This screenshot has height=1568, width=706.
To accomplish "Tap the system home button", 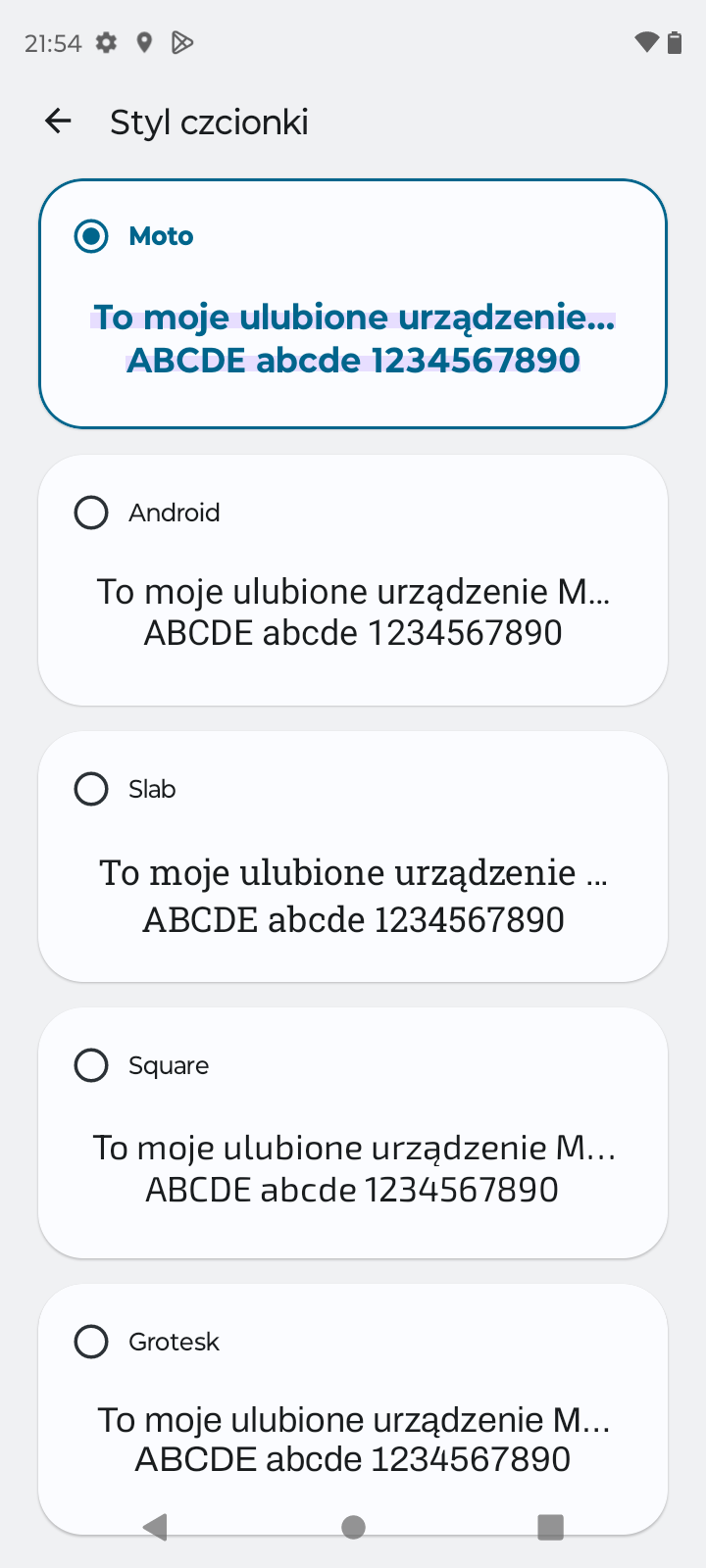I will pos(353,1527).
